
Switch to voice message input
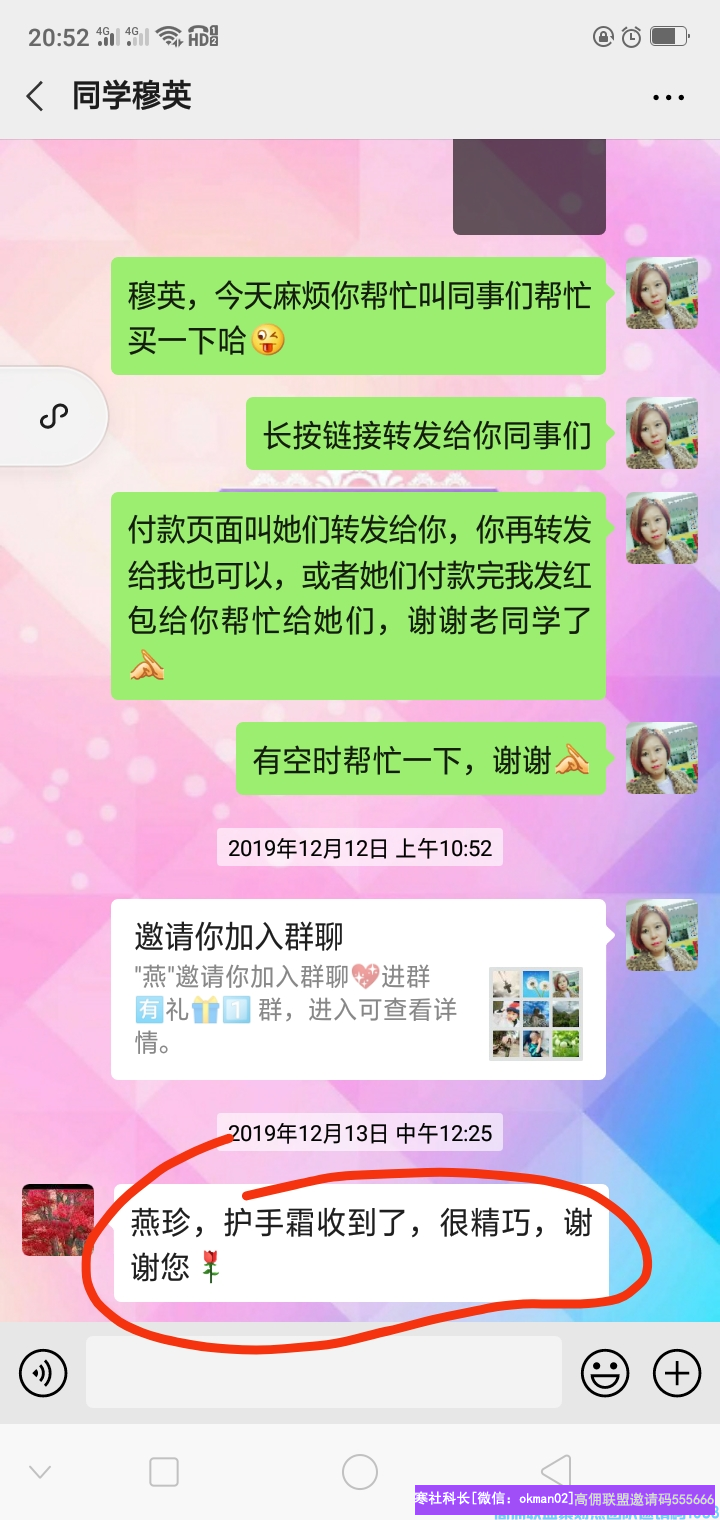pos(43,1372)
